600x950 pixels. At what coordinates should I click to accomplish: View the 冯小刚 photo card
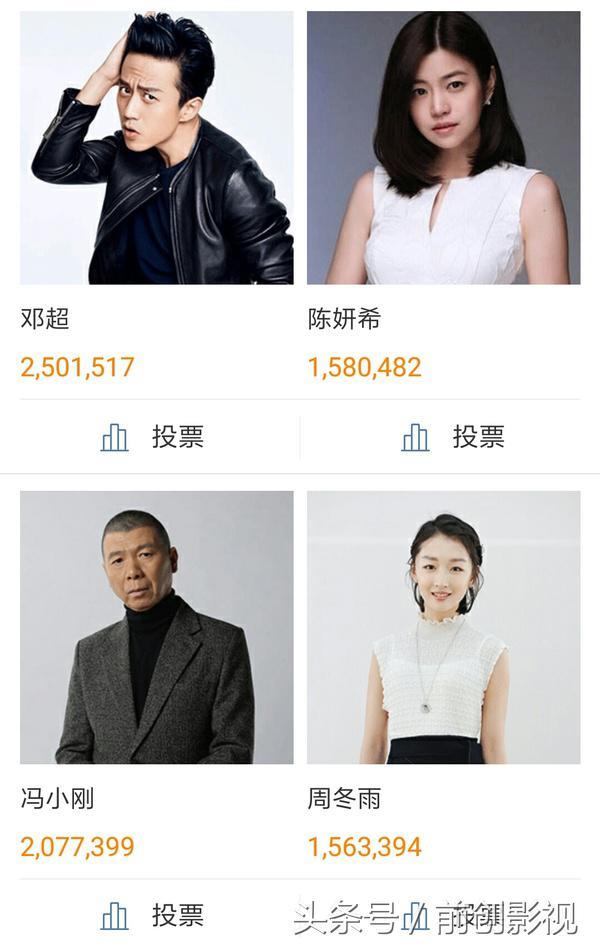[157, 627]
